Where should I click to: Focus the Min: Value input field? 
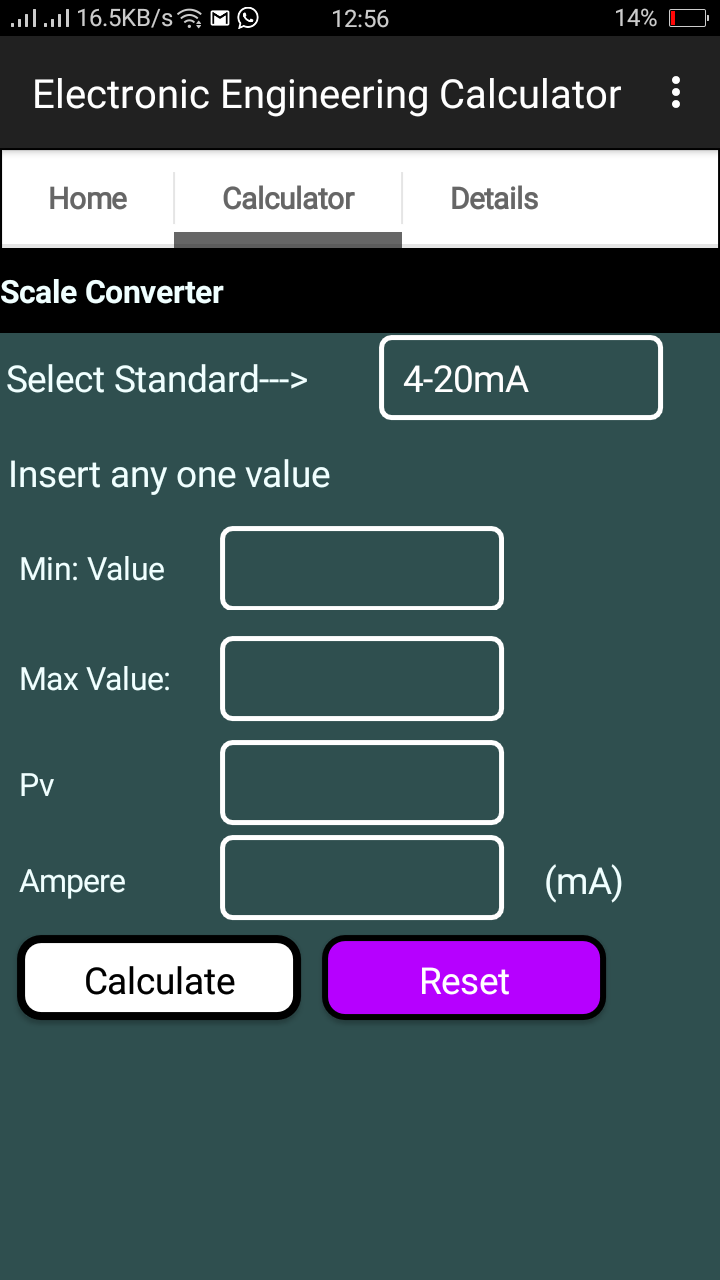click(361, 568)
